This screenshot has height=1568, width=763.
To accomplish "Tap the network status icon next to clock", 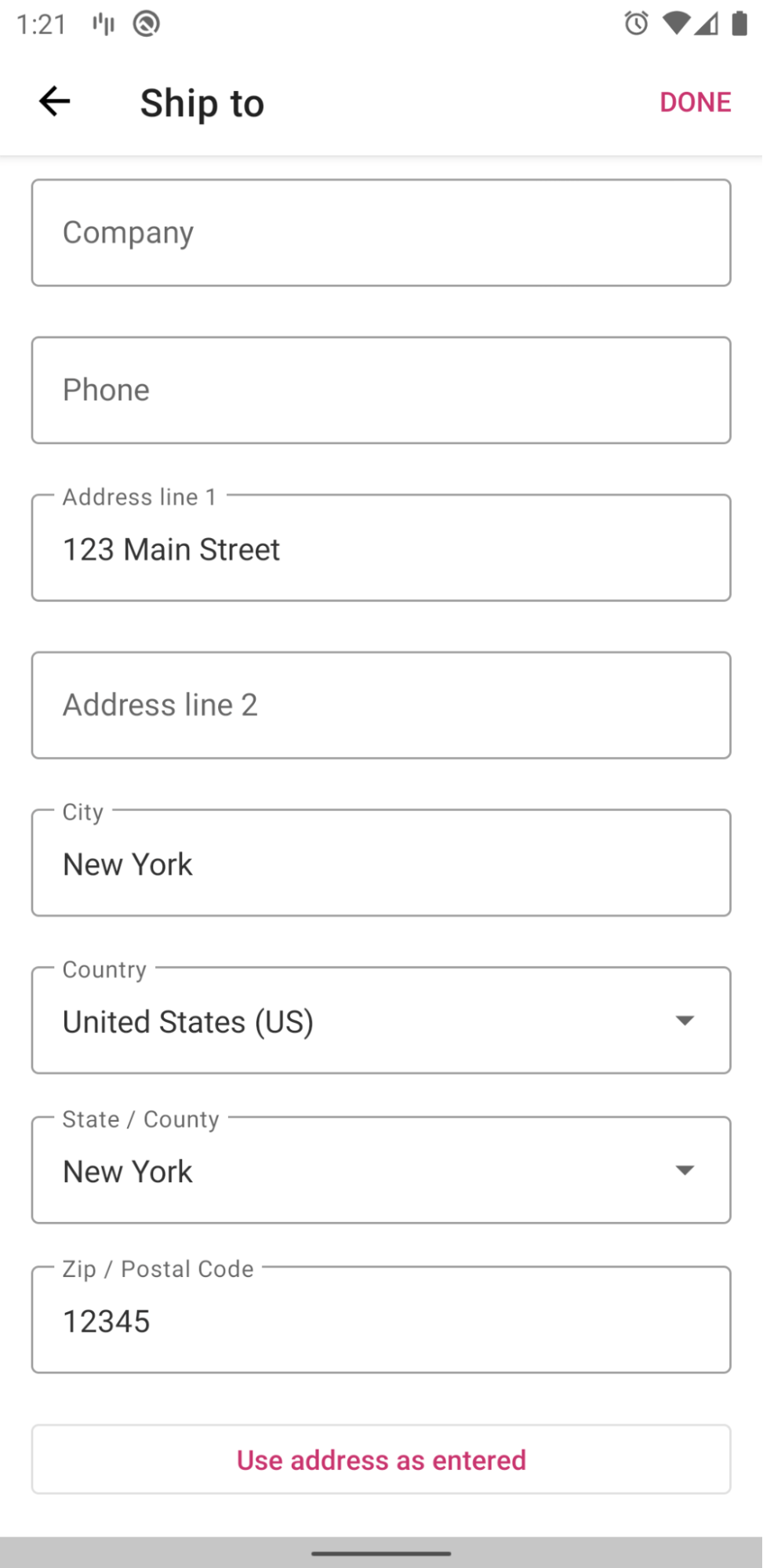I will tap(102, 24).
